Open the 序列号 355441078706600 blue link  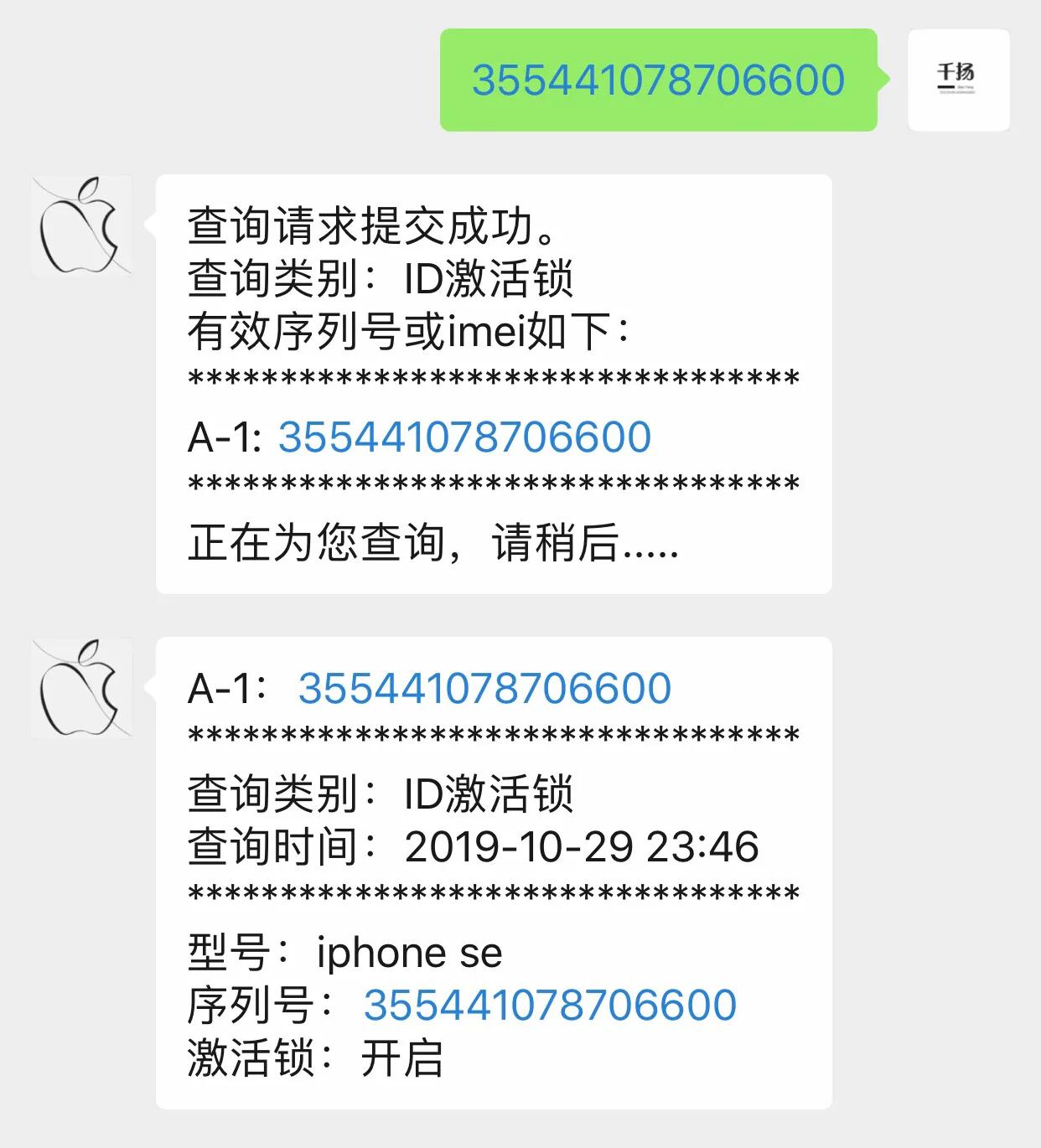(549, 1002)
